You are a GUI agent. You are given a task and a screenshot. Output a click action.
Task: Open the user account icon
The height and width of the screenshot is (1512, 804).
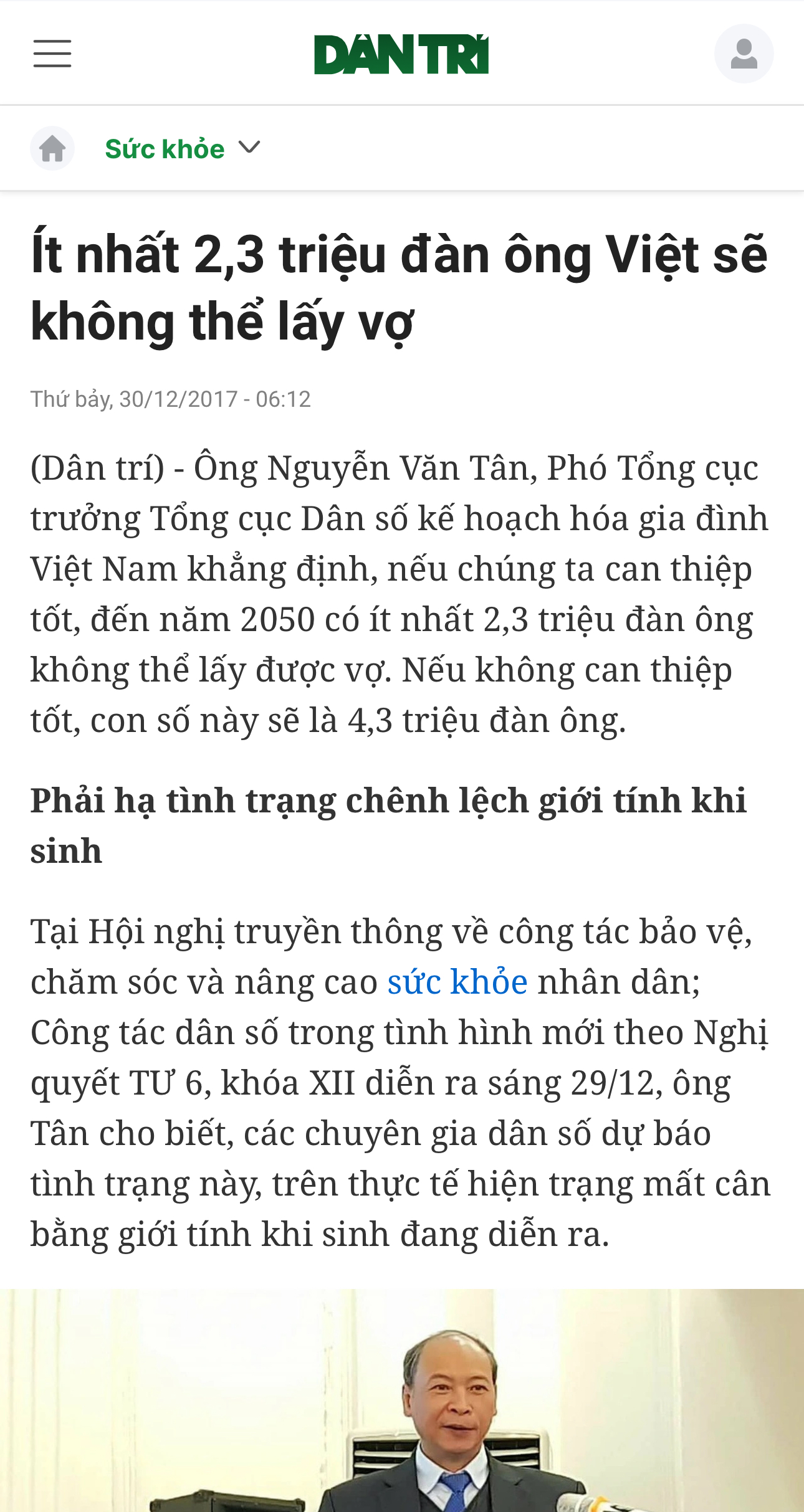[744, 54]
